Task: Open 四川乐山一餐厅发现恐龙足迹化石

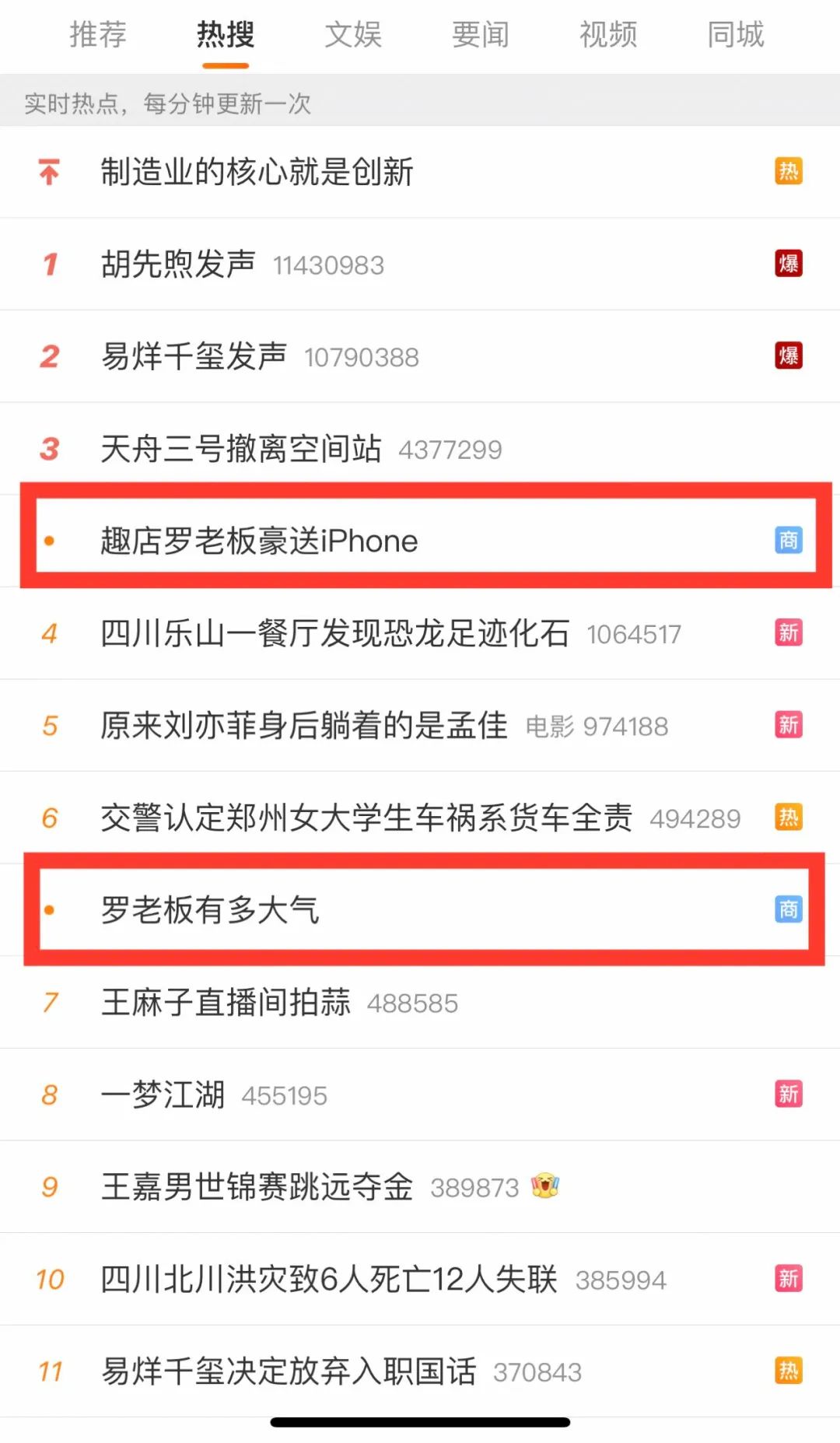Action: pos(334,634)
